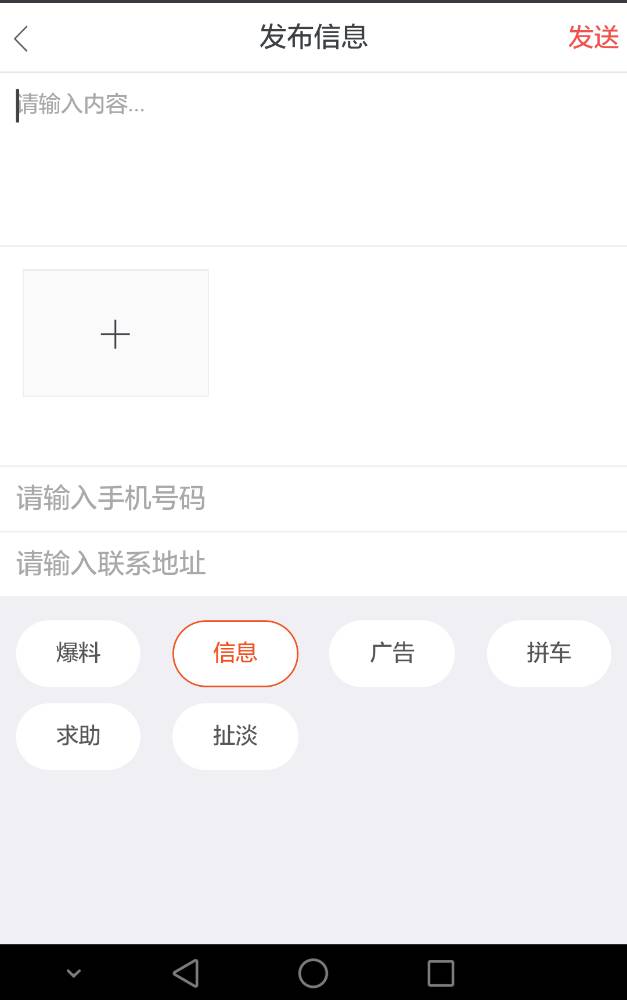627x1000 pixels.
Task: Go back using the top-left arrow
Action: [21, 38]
